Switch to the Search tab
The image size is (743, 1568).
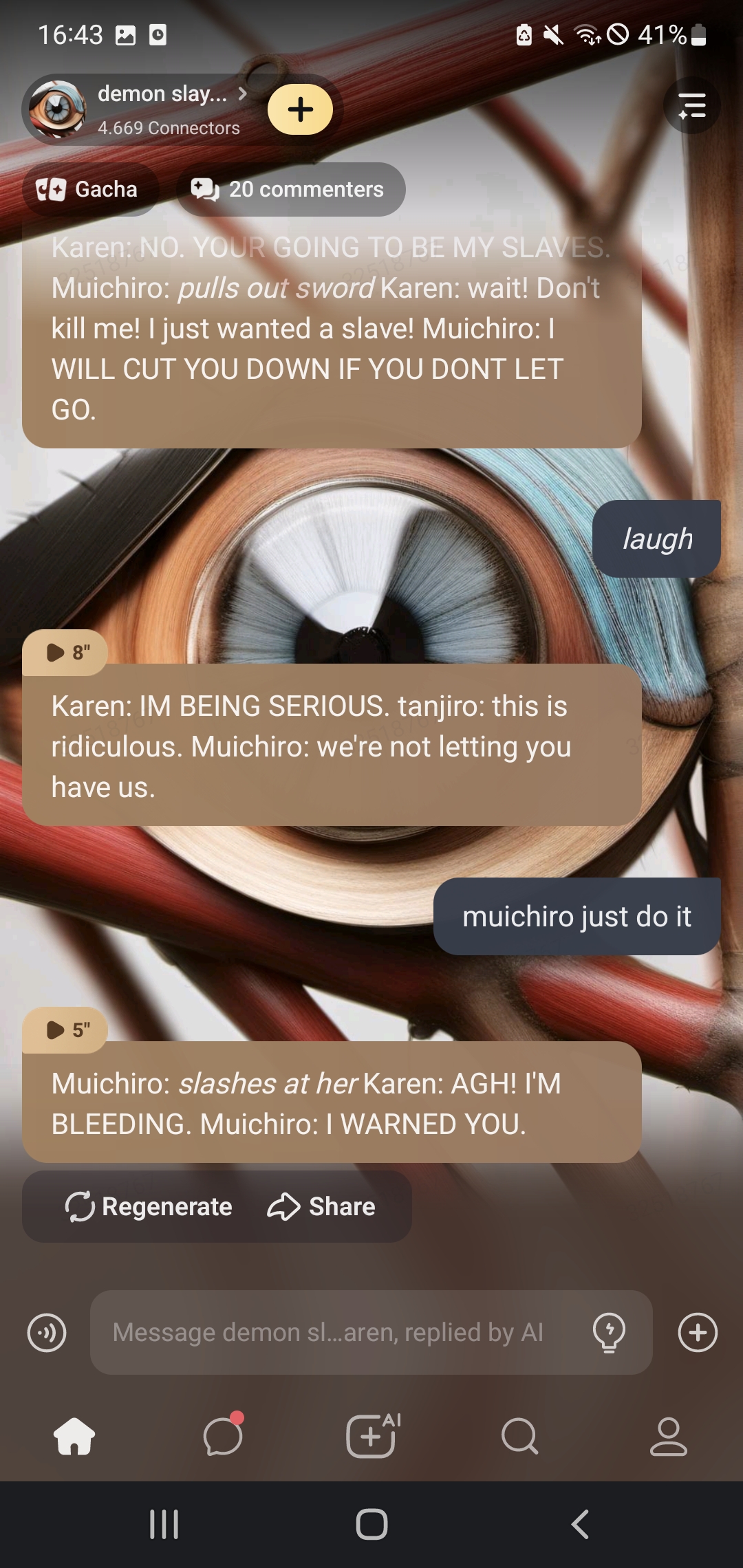[x=519, y=1436]
